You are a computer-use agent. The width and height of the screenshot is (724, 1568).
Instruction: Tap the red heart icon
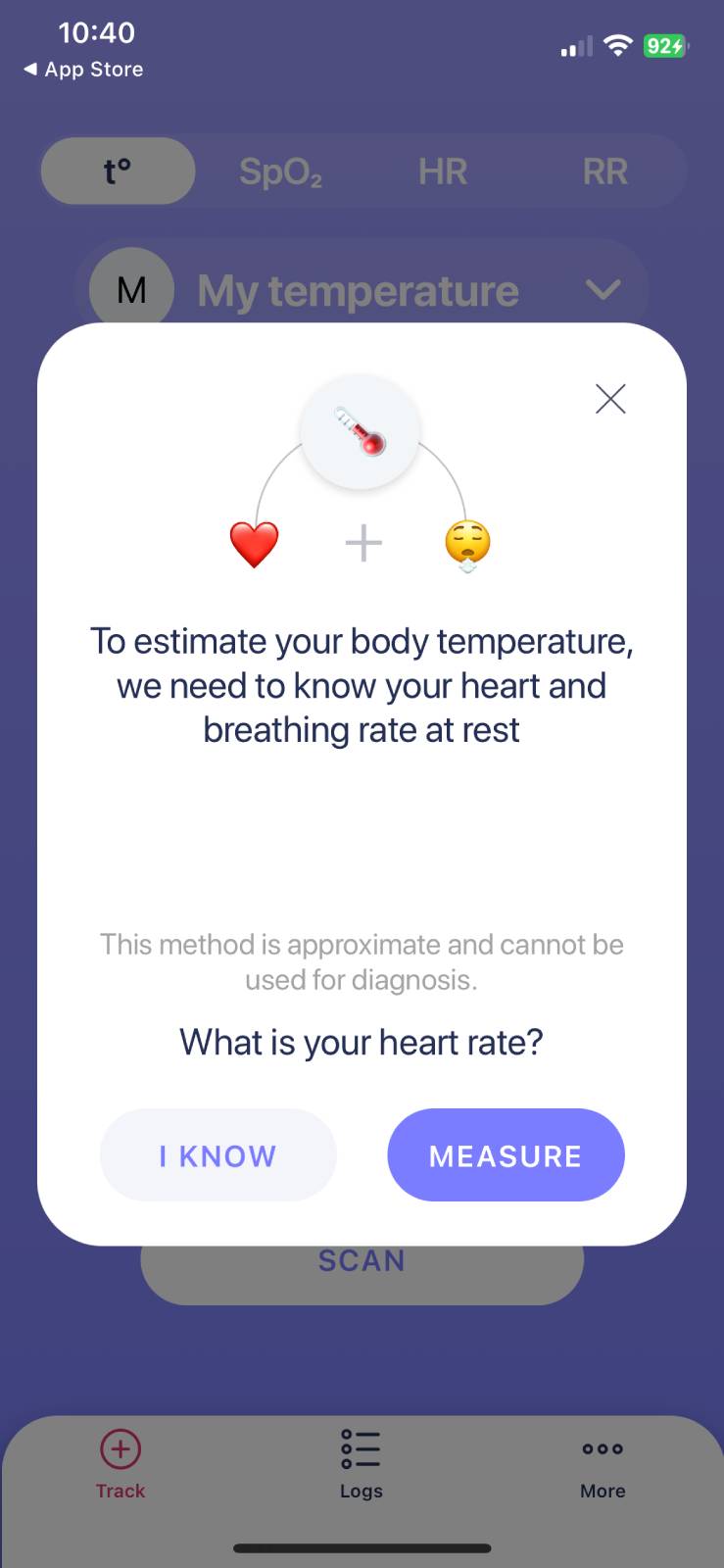click(256, 543)
